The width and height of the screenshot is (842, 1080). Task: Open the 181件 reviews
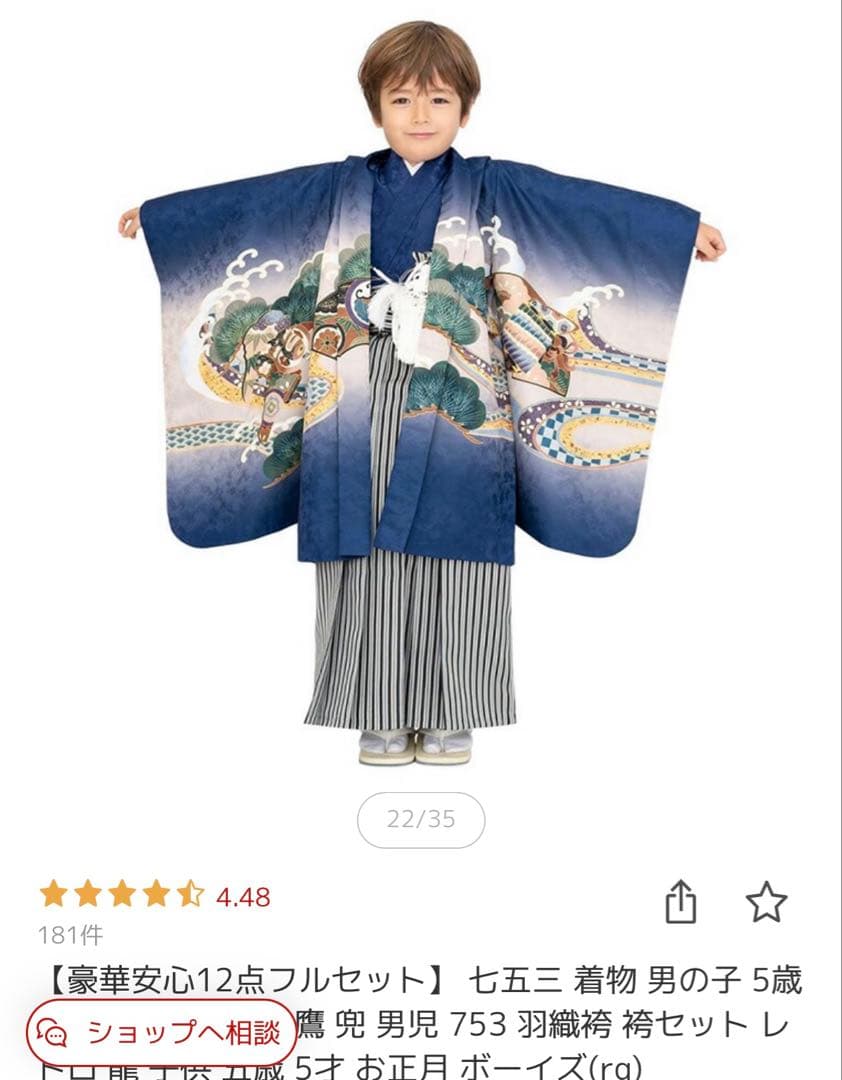point(71,935)
